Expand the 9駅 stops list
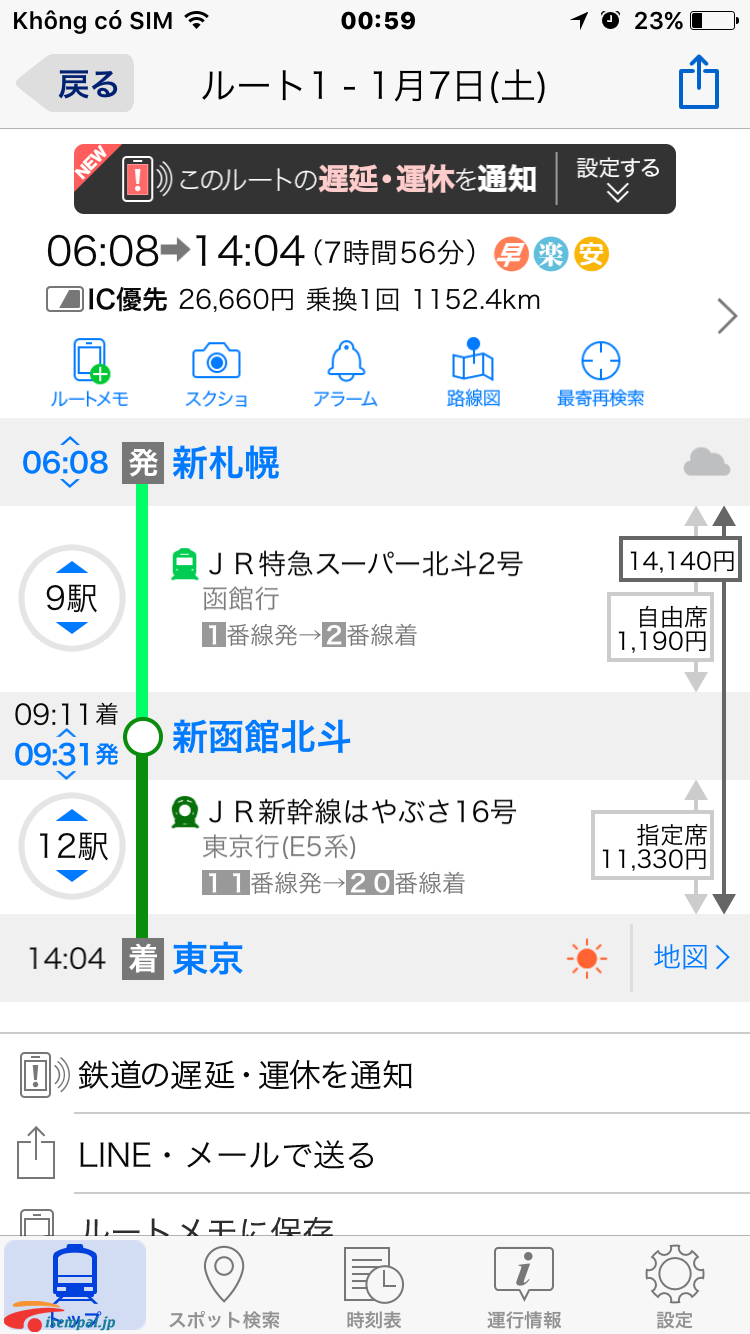The height and width of the screenshot is (1334, 750). pyautogui.click(x=72, y=598)
